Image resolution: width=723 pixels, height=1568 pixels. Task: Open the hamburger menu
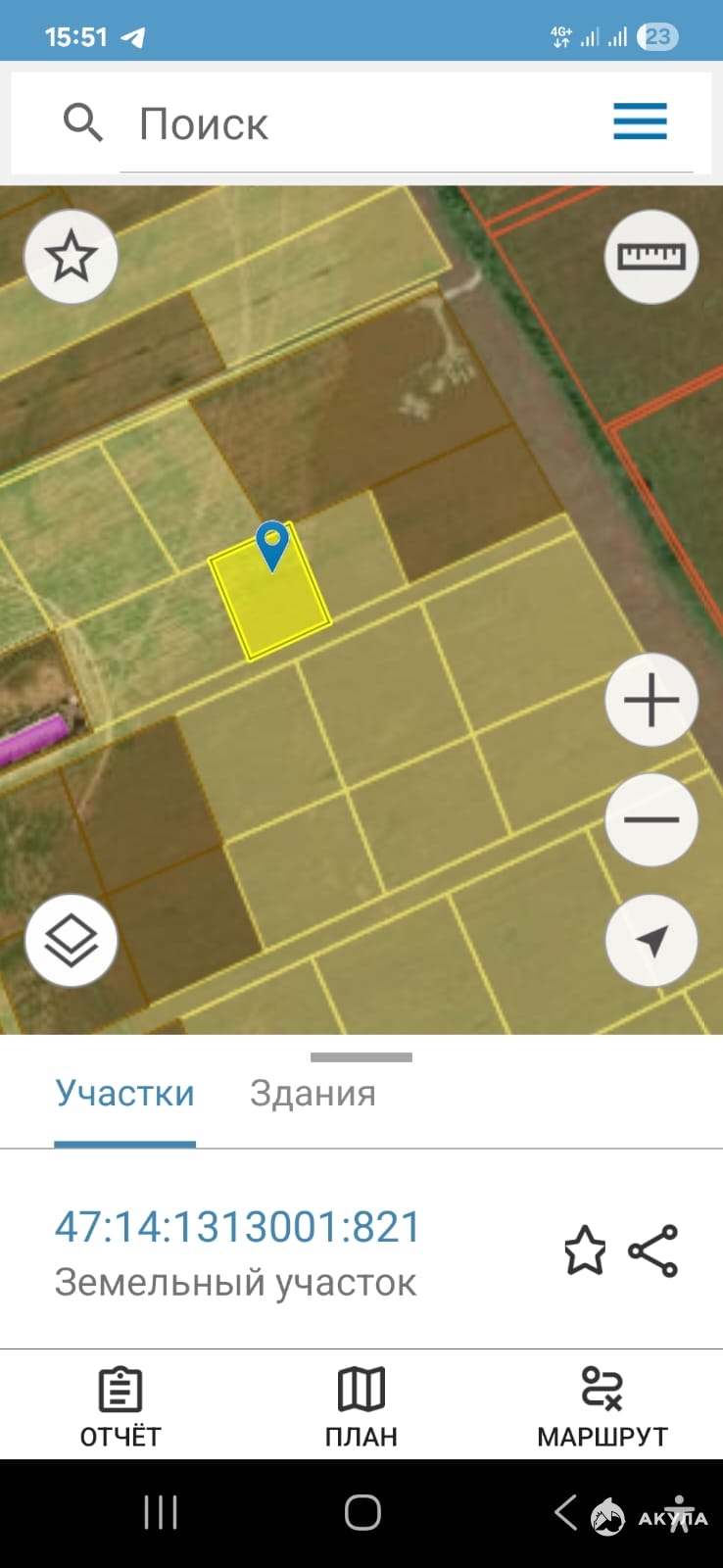[x=641, y=122]
